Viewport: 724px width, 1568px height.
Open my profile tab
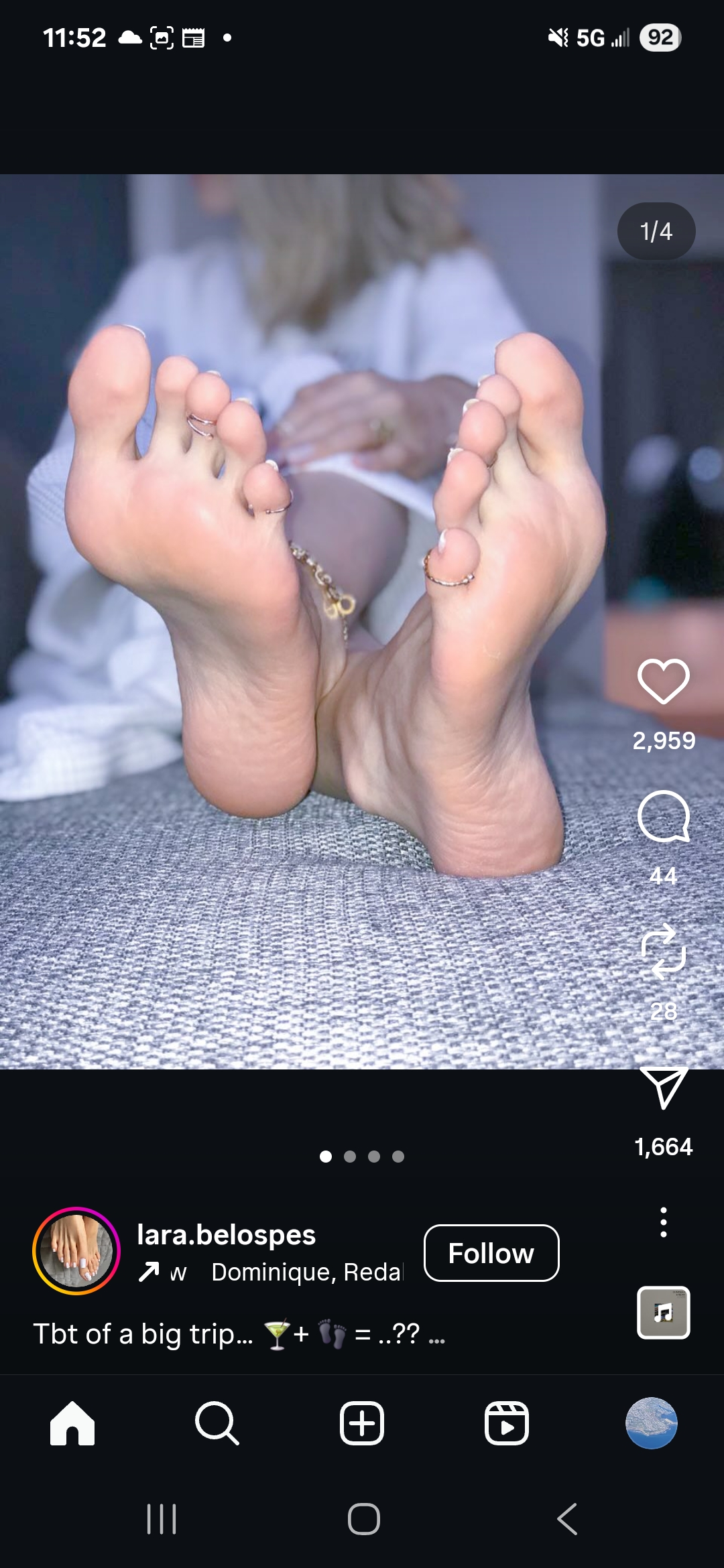coord(652,1423)
